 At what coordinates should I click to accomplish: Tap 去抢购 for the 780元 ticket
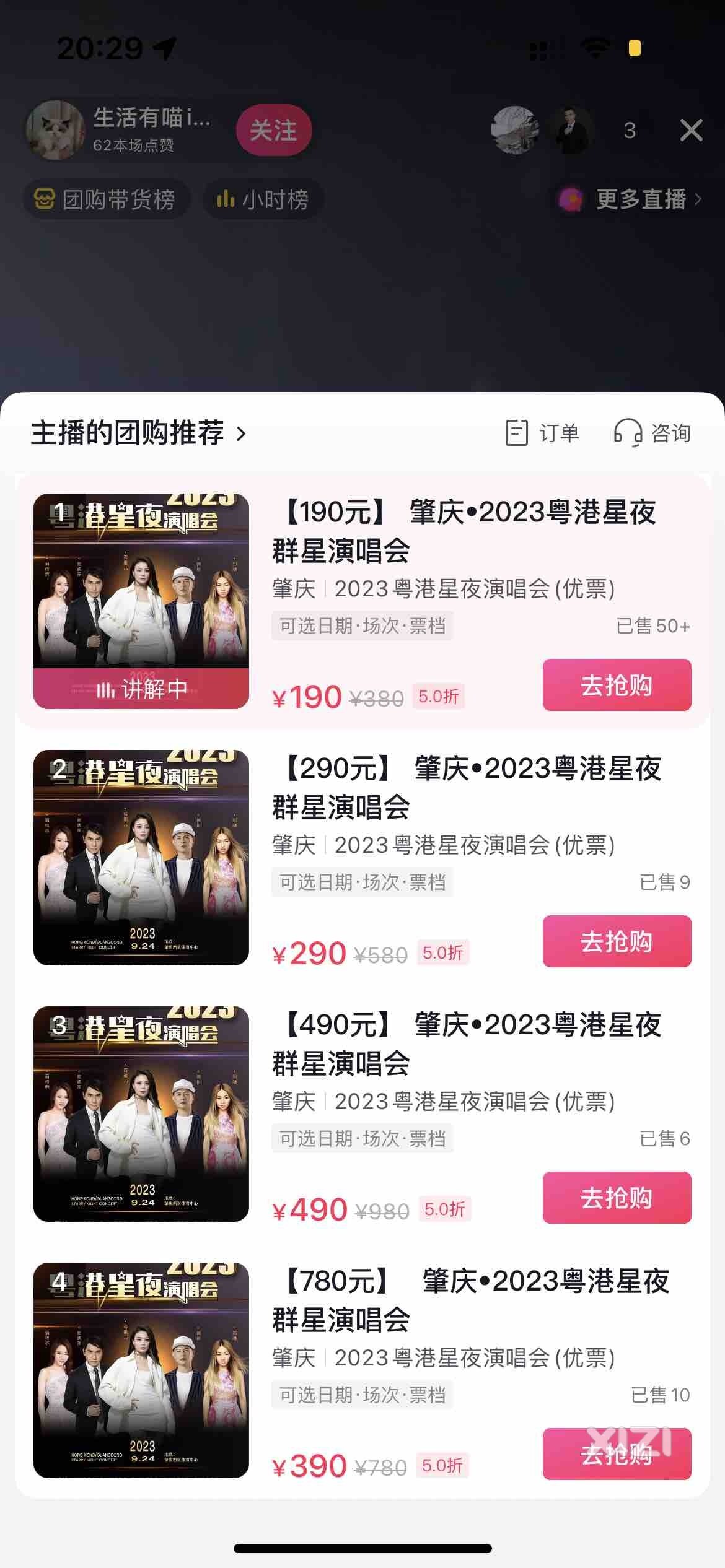pyautogui.click(x=617, y=1454)
